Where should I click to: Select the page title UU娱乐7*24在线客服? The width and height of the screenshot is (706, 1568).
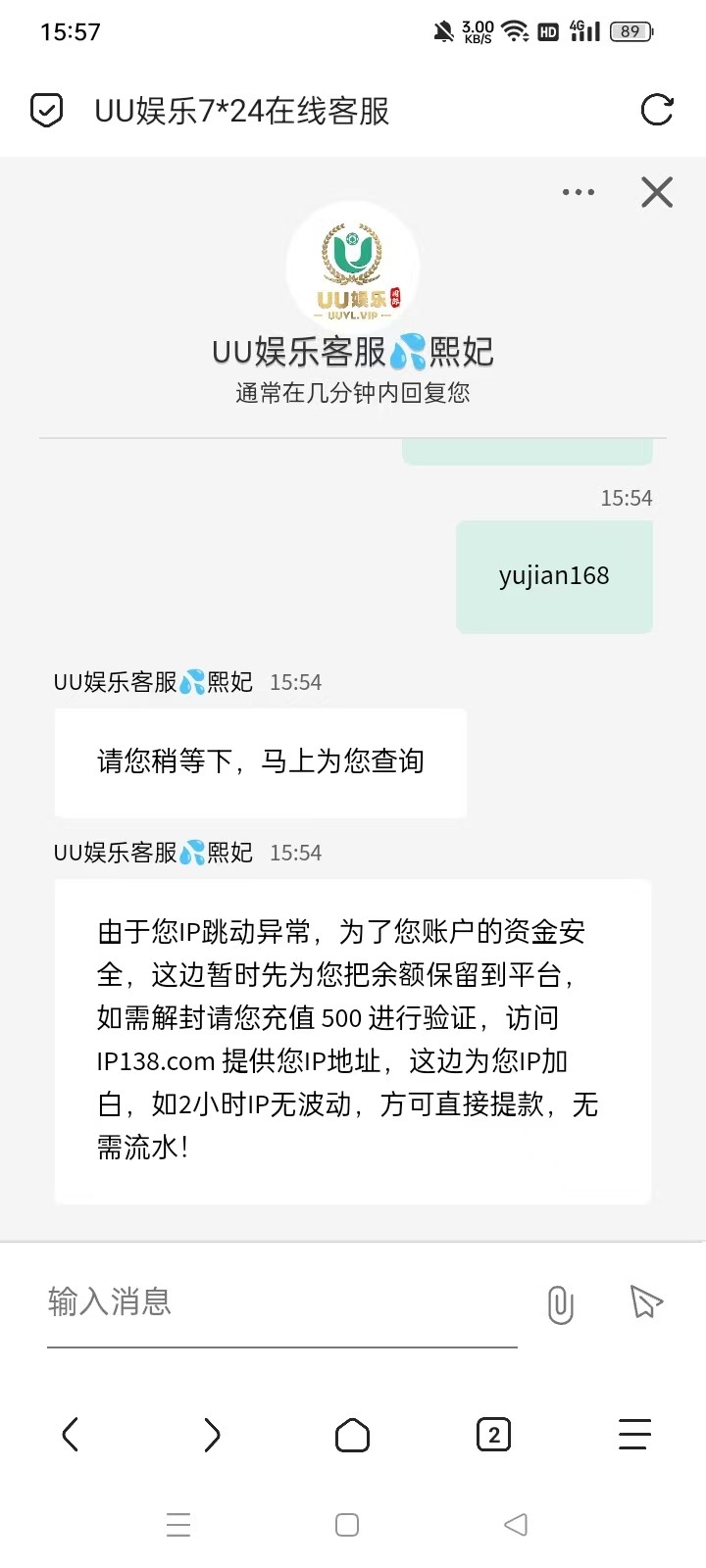[x=241, y=111]
